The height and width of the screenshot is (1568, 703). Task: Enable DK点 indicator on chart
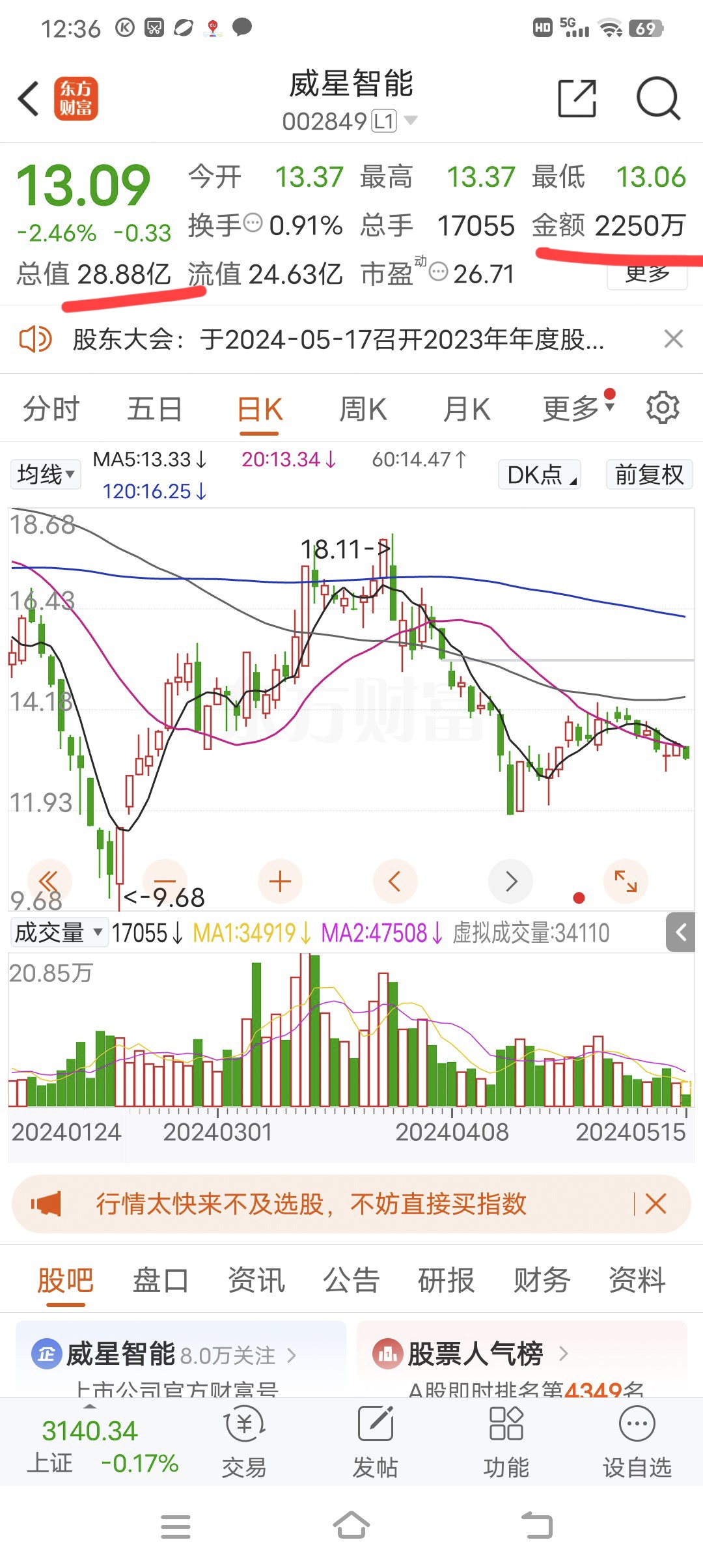click(x=539, y=475)
